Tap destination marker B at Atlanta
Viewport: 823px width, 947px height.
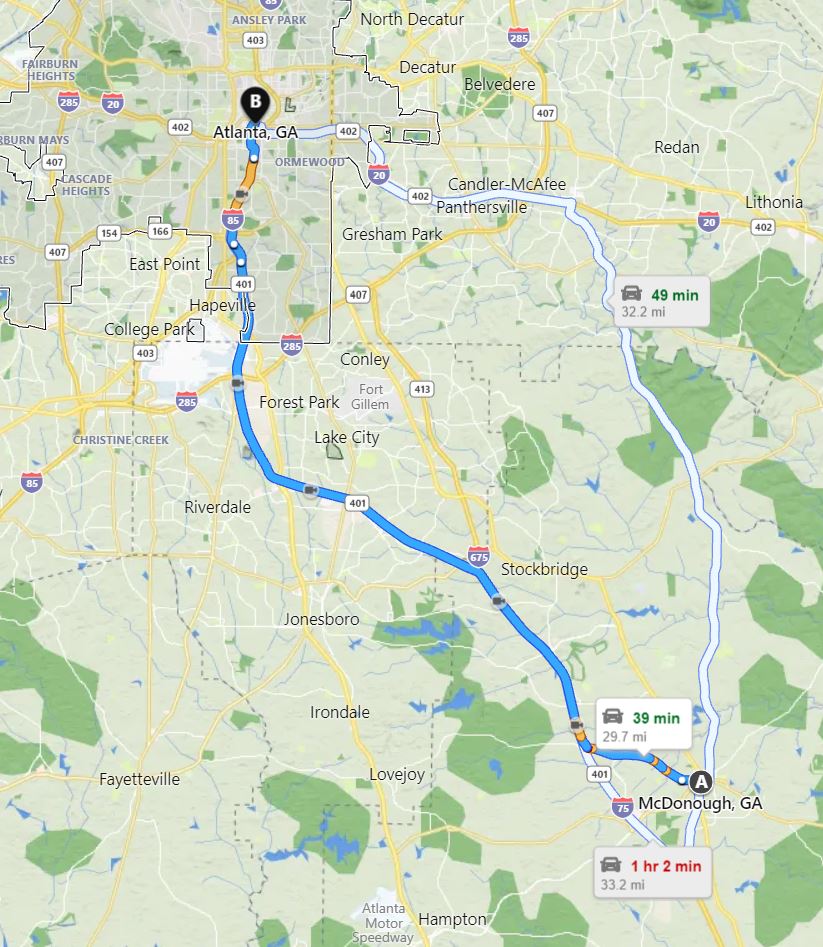pyautogui.click(x=256, y=102)
